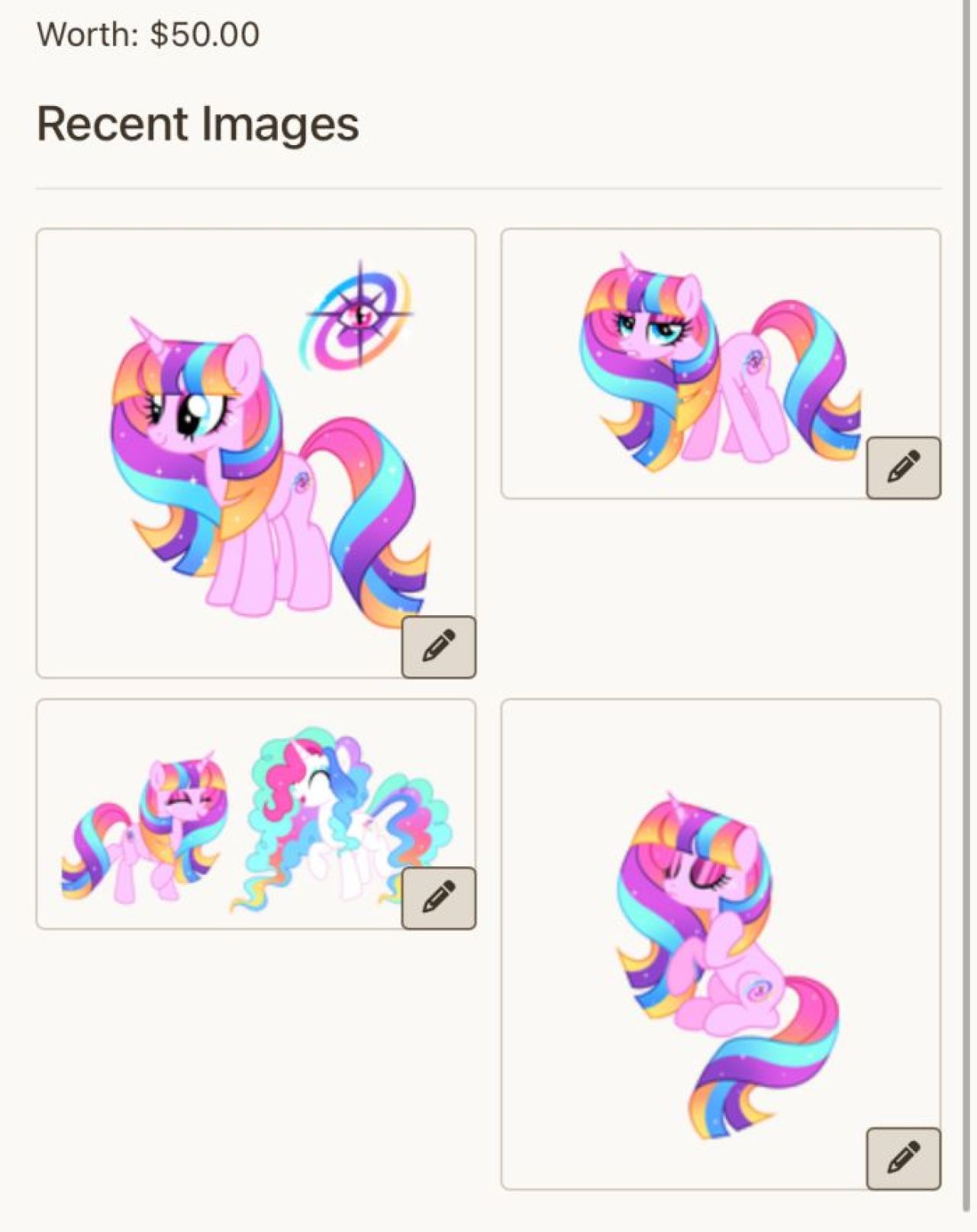Edit the image showing two ponies
The image size is (977, 1232).
[x=438, y=898]
